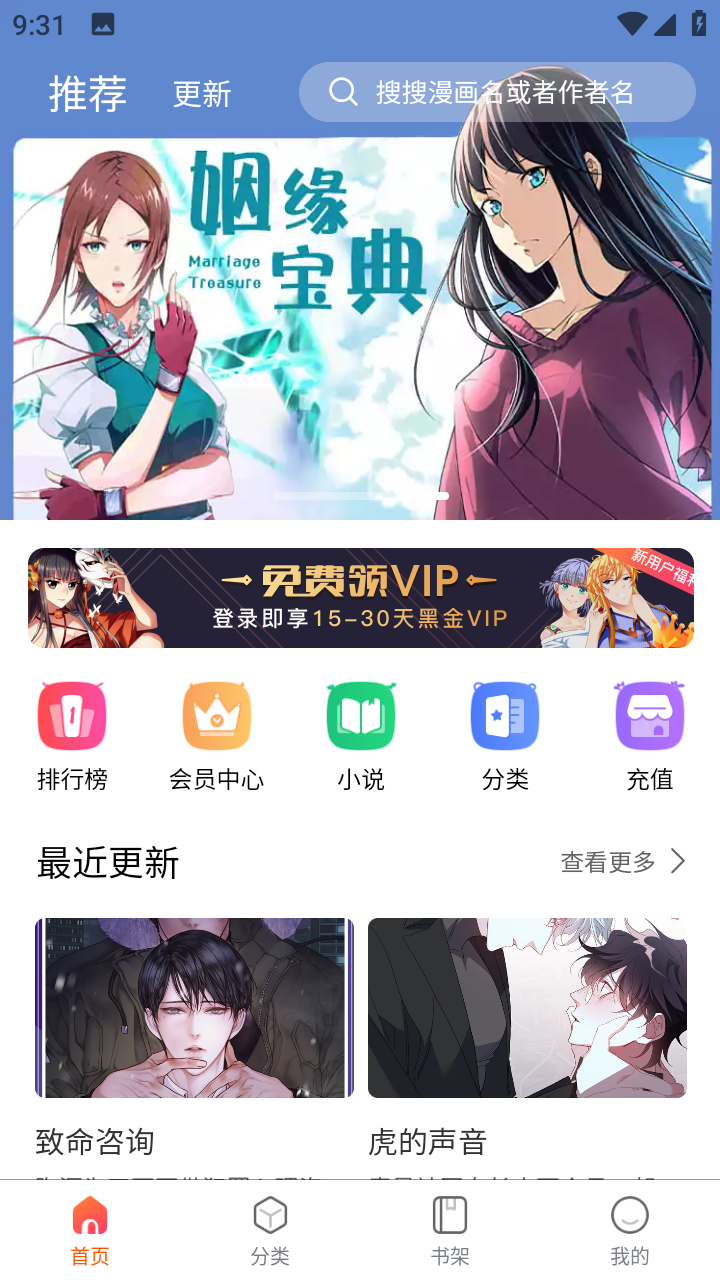Open 排行榜 rankings
Image resolution: width=720 pixels, height=1280 pixels.
(x=72, y=736)
